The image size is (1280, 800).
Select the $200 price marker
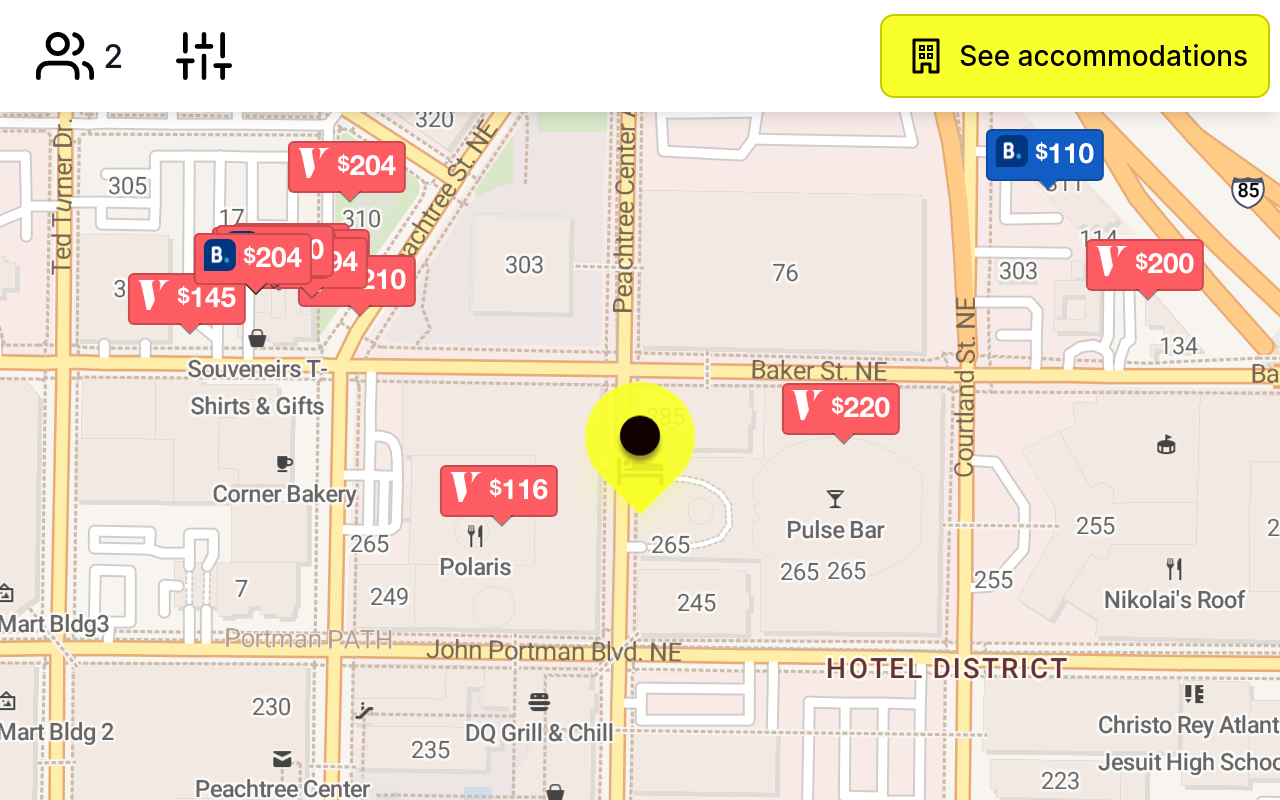tap(1145, 264)
